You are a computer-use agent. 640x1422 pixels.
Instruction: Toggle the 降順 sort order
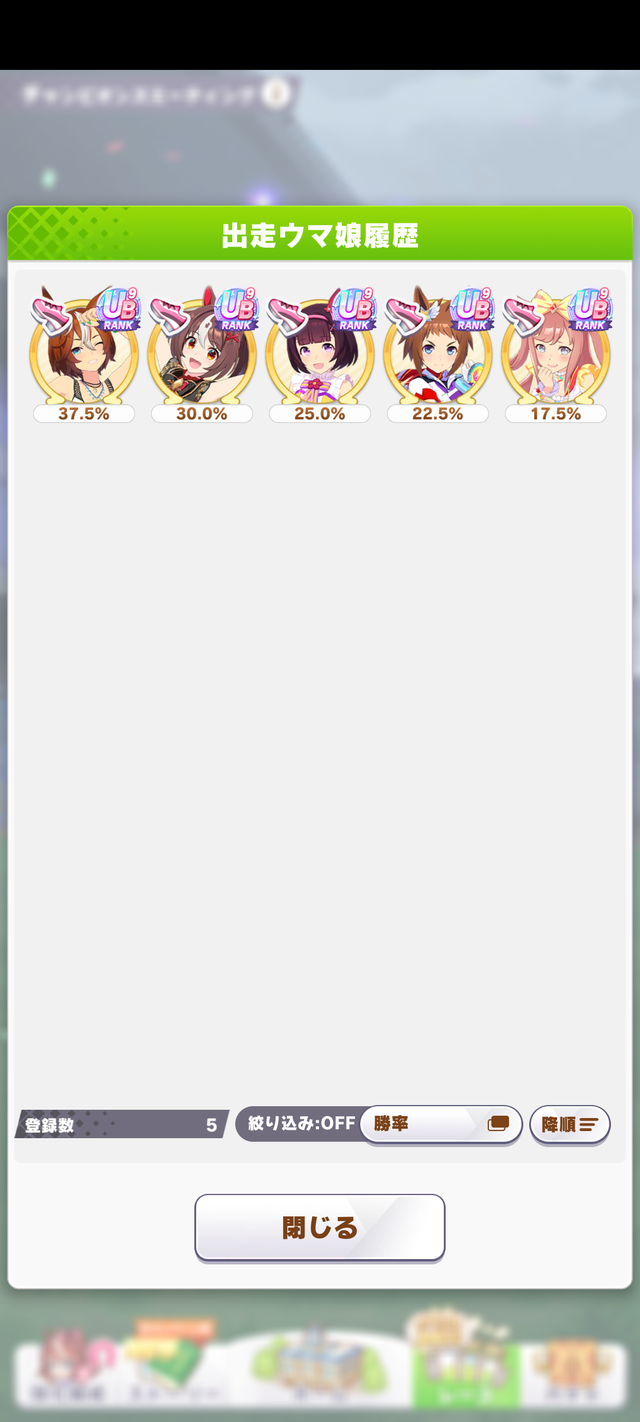coord(569,1124)
